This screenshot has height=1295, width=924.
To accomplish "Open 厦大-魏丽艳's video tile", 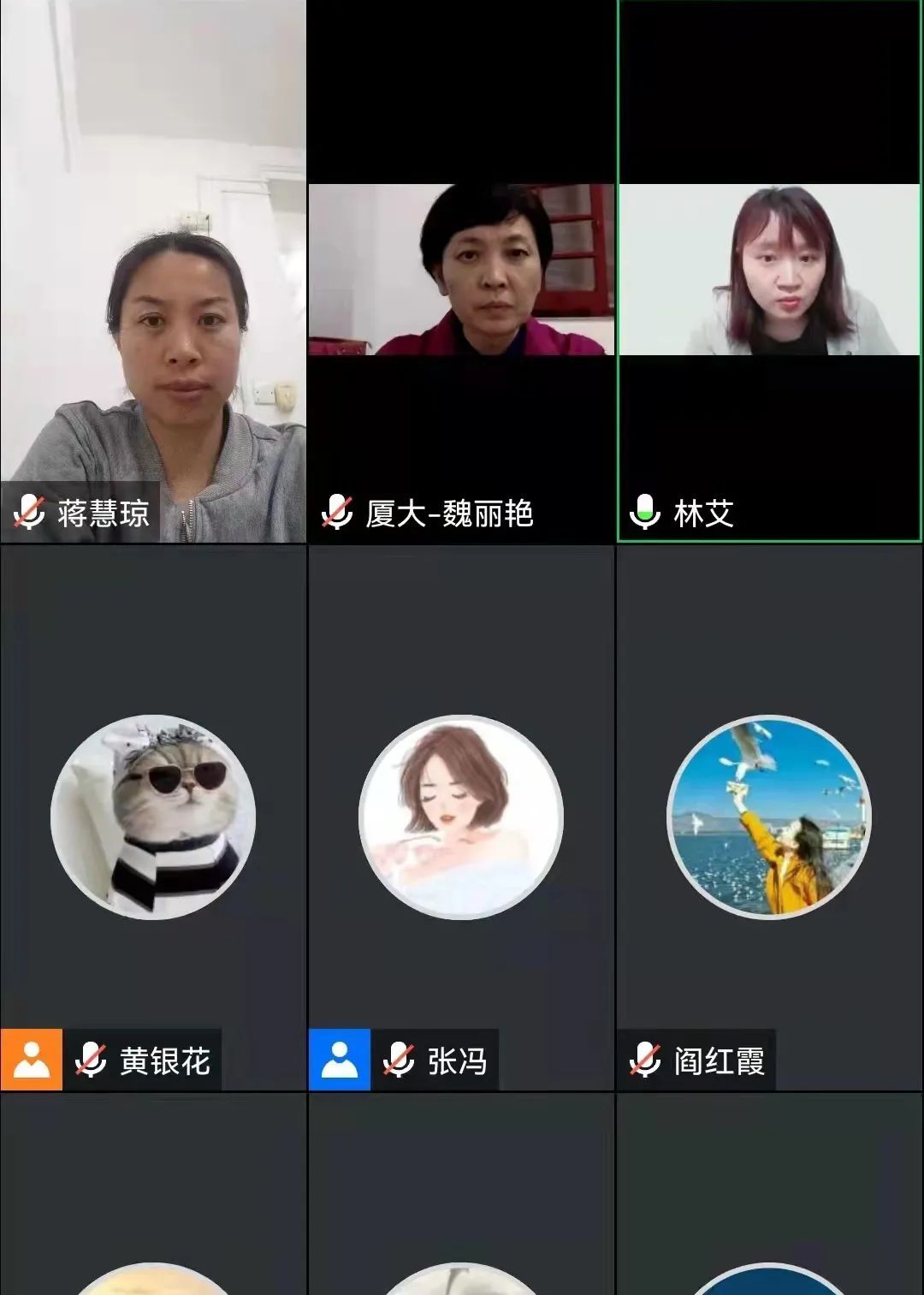I will click(461, 270).
